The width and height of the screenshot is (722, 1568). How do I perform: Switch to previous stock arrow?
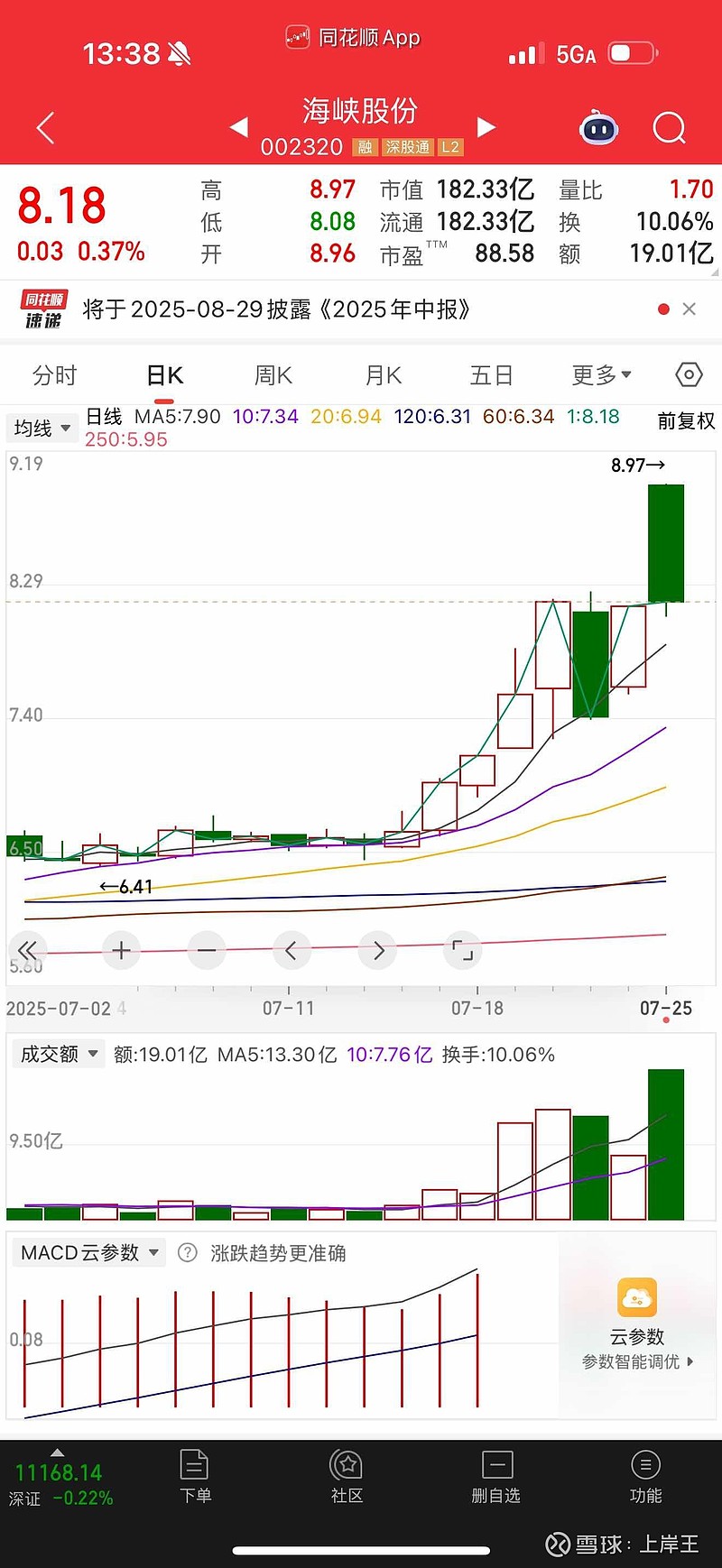pyautogui.click(x=239, y=127)
